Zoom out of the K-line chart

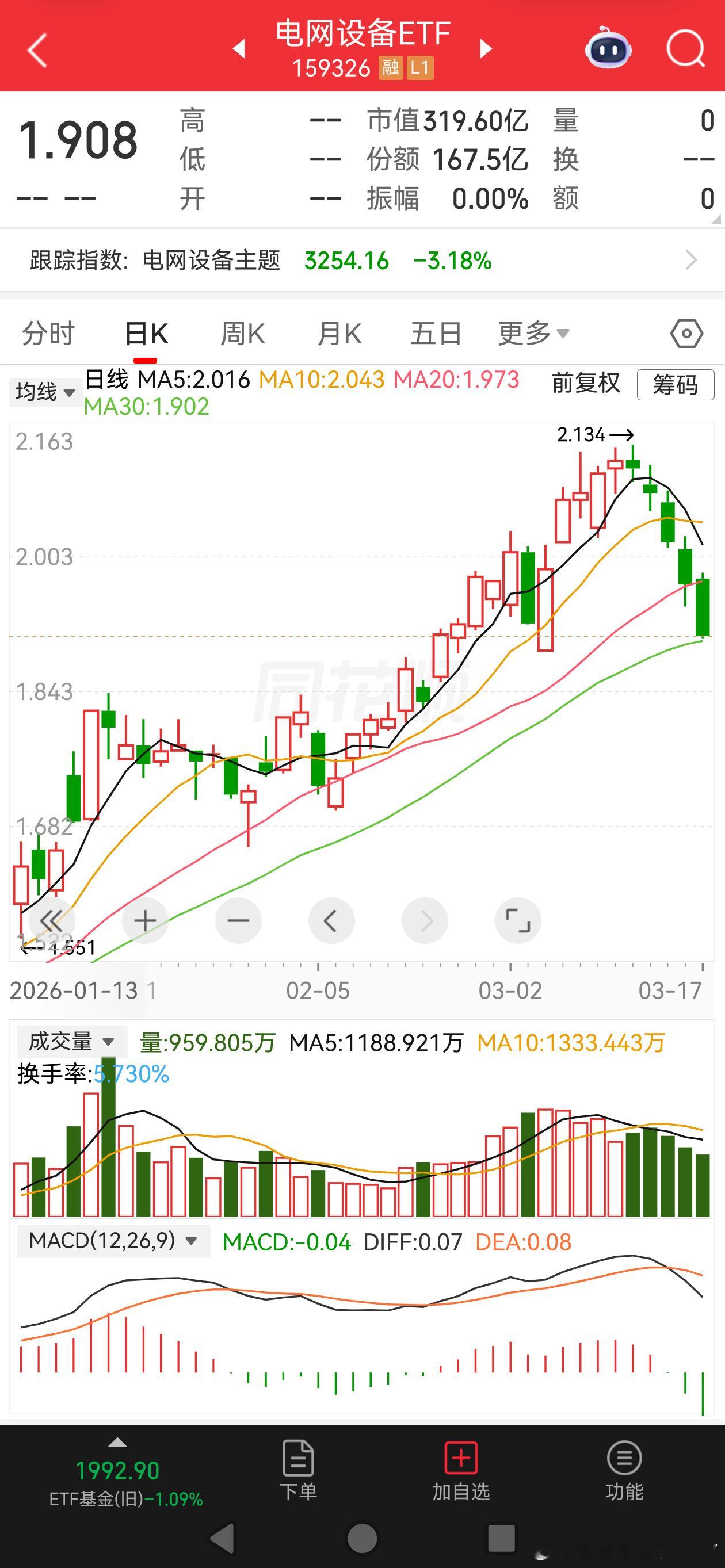[x=238, y=920]
